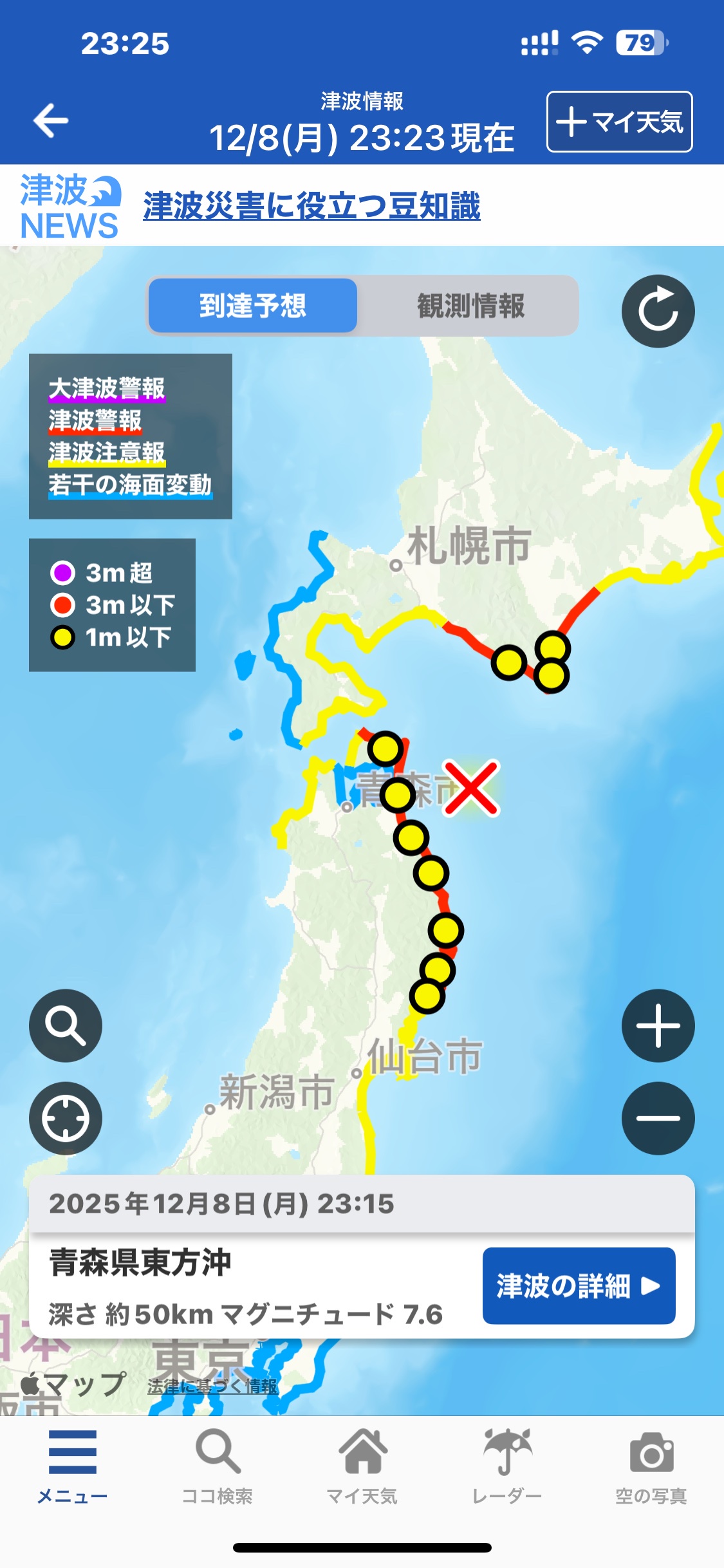Center map on current location
This screenshot has width=724, height=1568.
(66, 1119)
